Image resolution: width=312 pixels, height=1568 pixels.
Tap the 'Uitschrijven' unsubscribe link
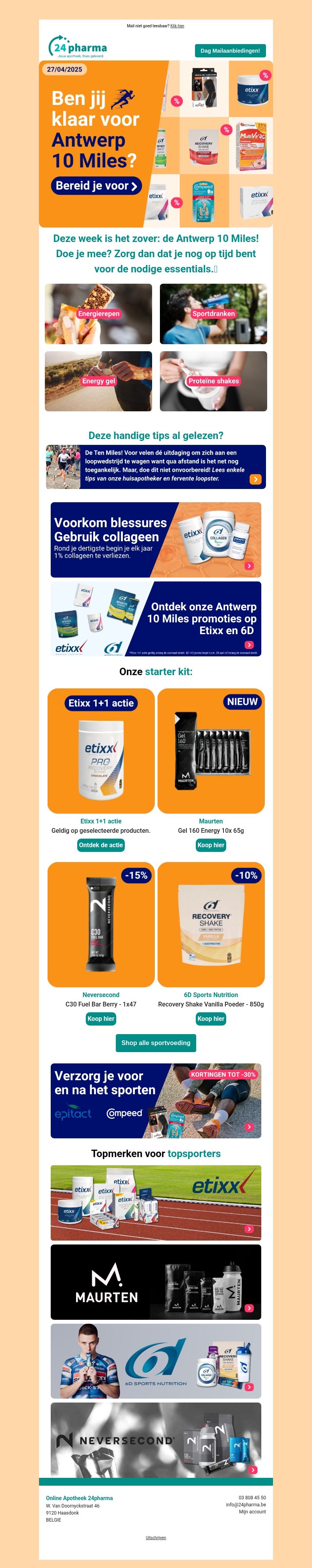[x=156, y=1538]
